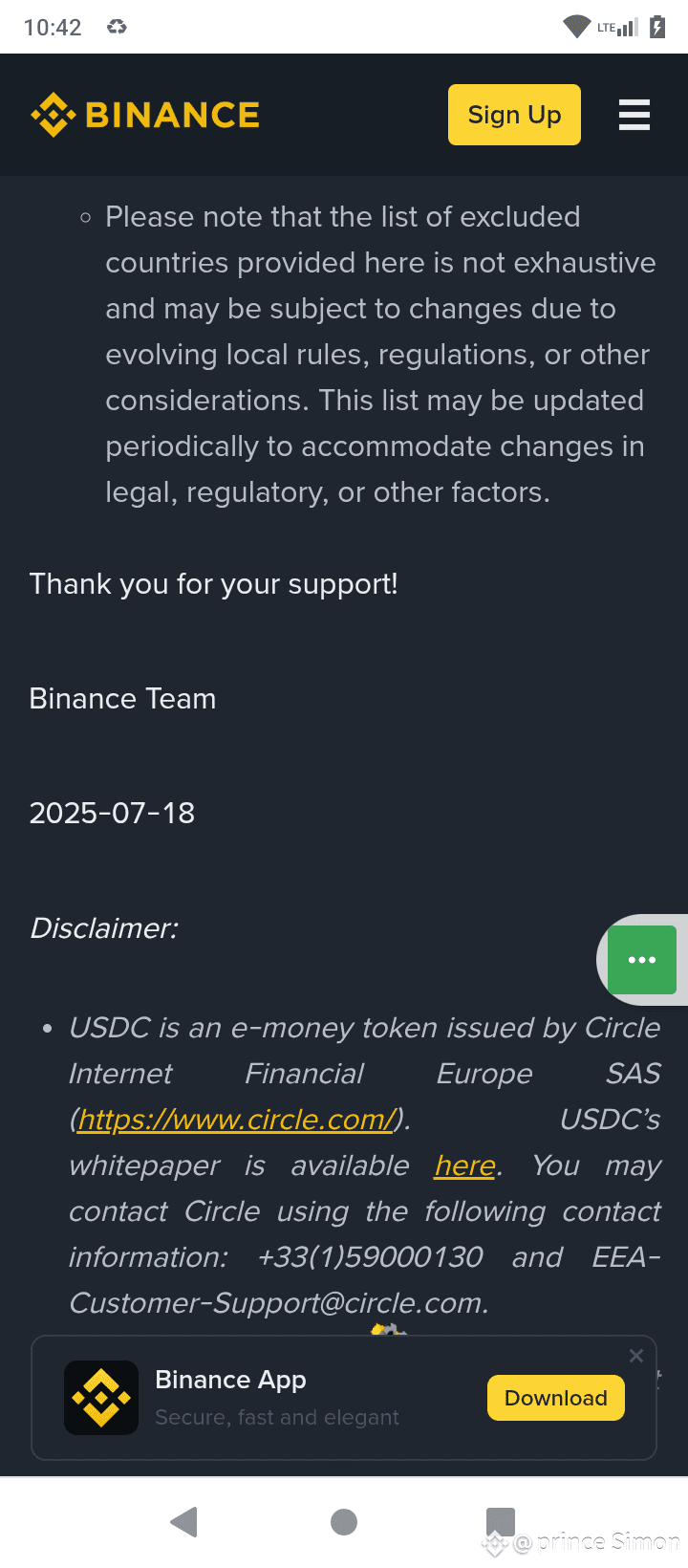
Task: Go to Binance home via header logo
Action: pyautogui.click(x=145, y=115)
